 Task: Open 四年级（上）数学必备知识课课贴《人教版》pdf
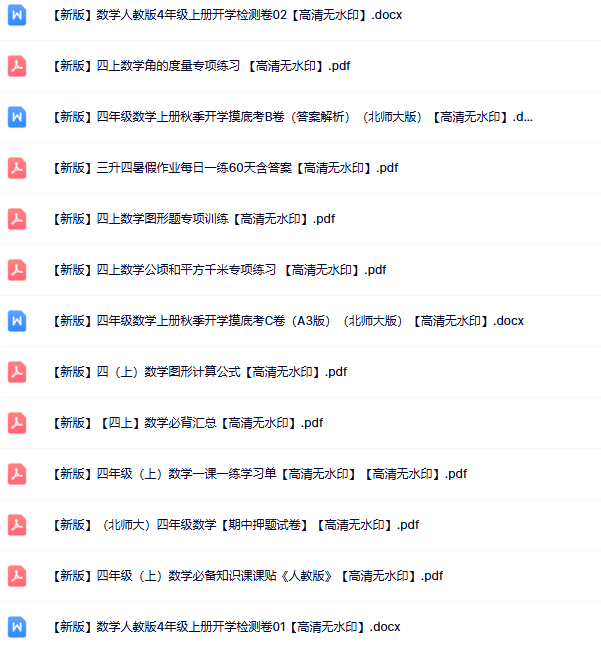click(x=246, y=576)
